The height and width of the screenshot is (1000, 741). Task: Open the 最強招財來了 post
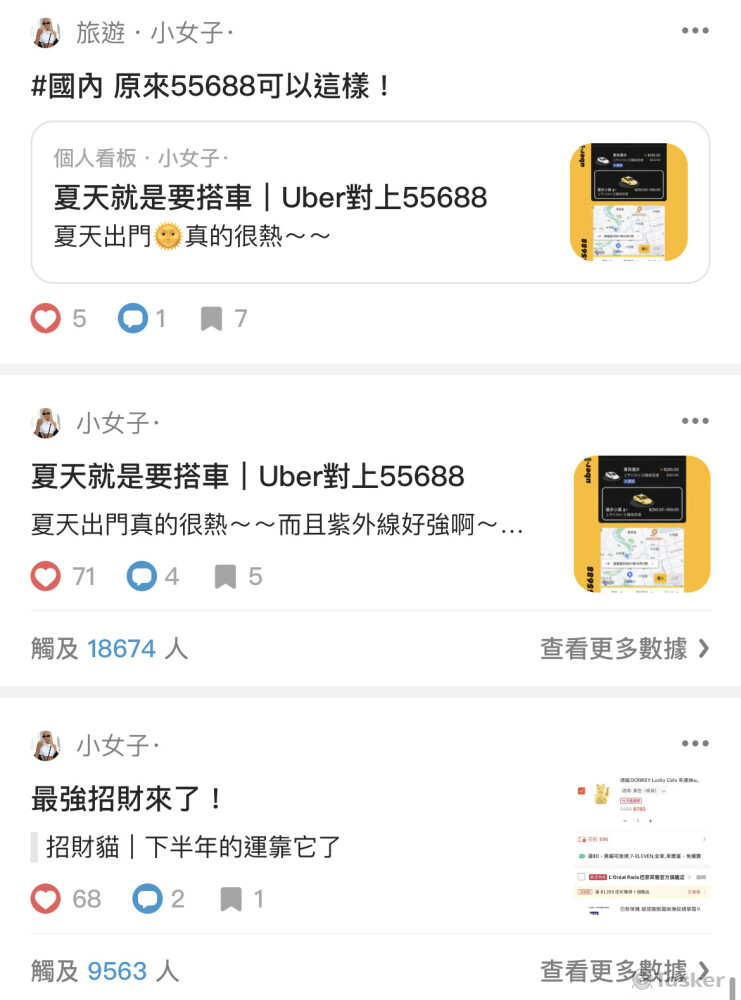(128, 798)
